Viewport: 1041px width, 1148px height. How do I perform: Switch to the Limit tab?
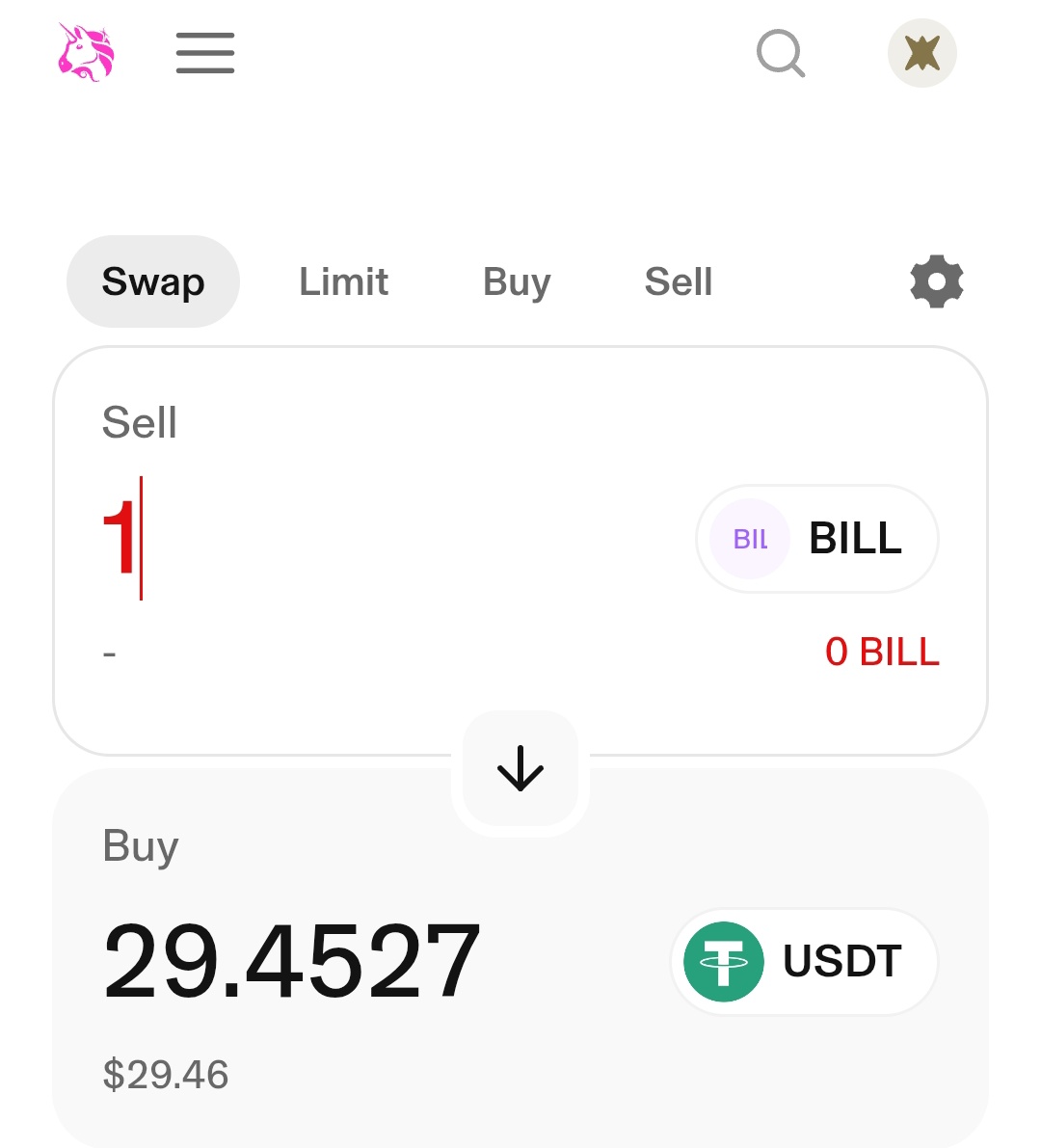pos(343,282)
